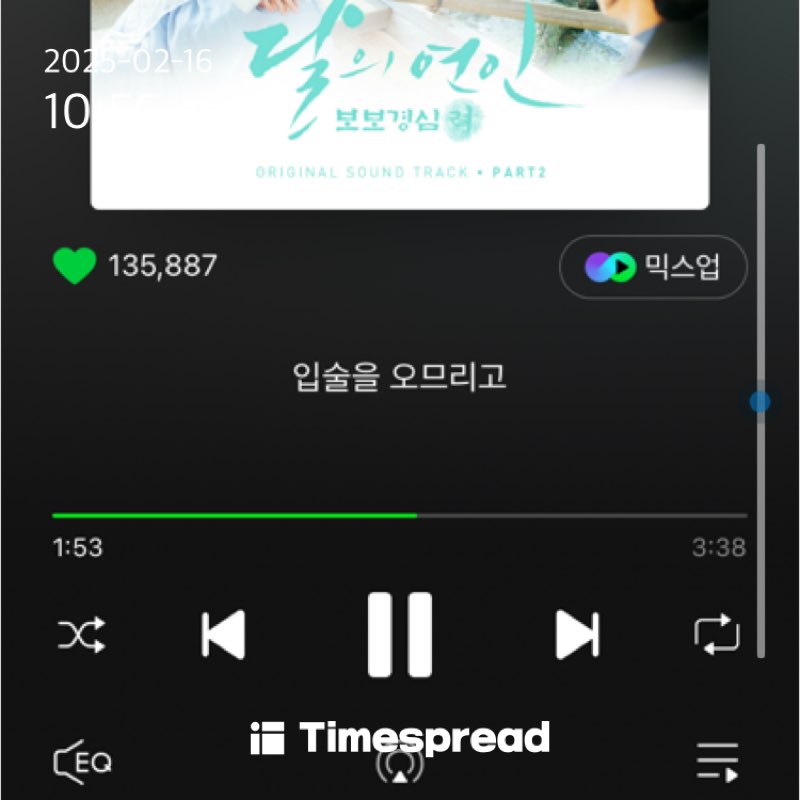Pause the current song
Viewport: 800px width, 800px height.
[400, 634]
